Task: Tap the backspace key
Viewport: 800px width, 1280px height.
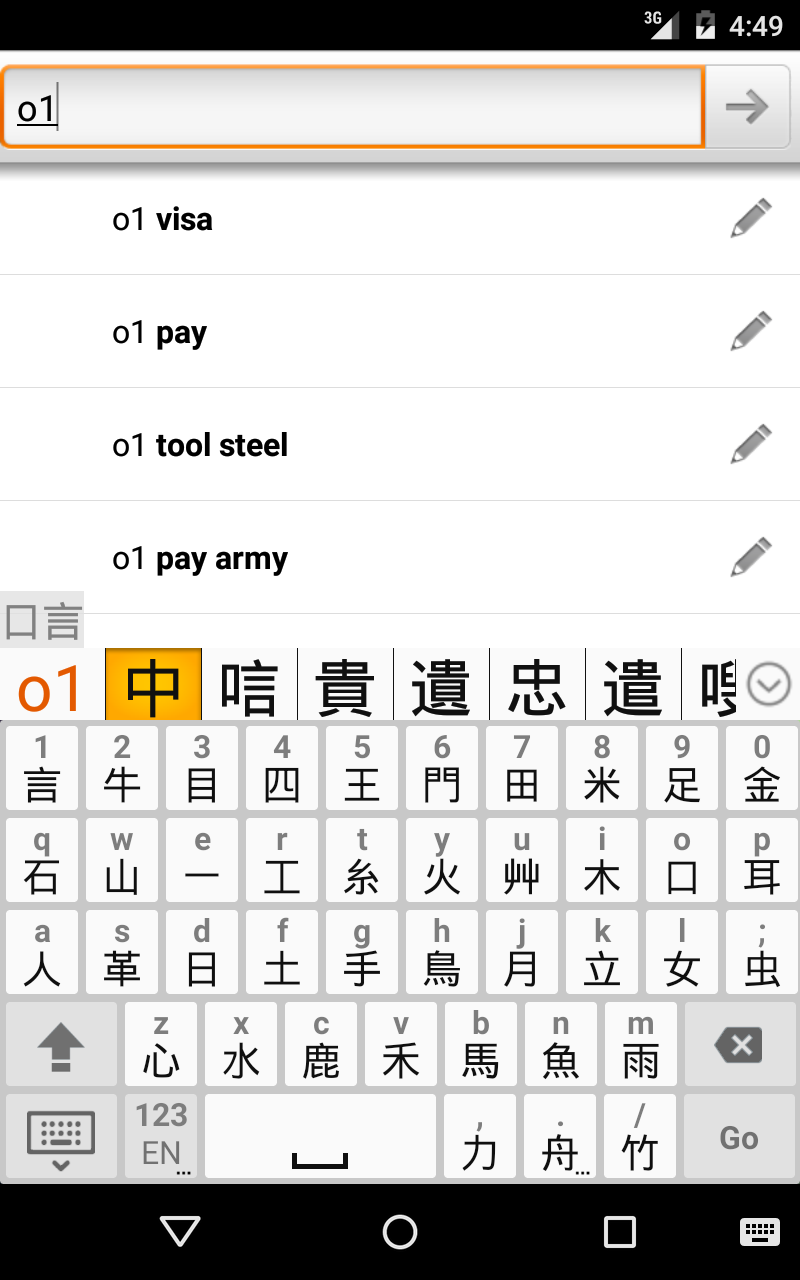Action: point(738,1046)
